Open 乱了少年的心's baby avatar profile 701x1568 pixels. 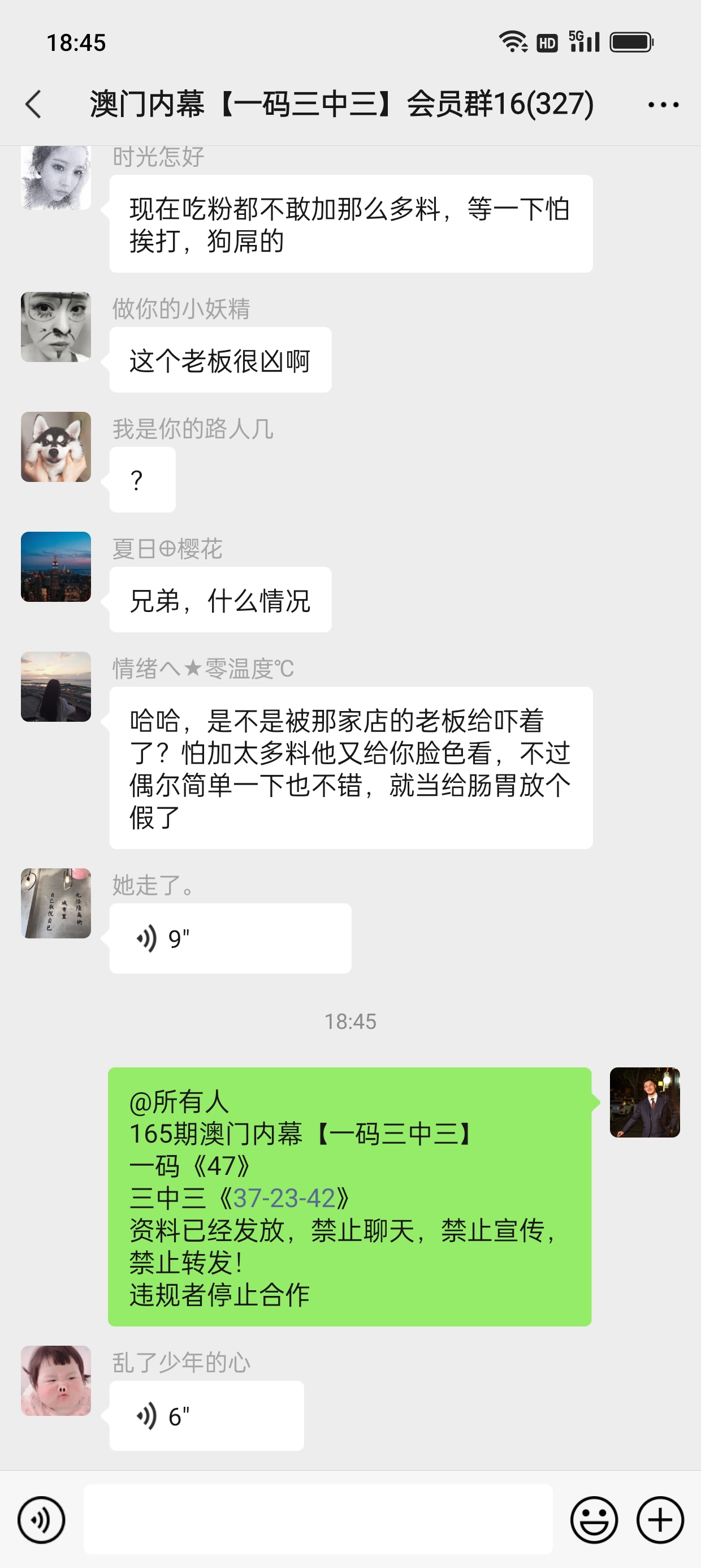point(56,1381)
